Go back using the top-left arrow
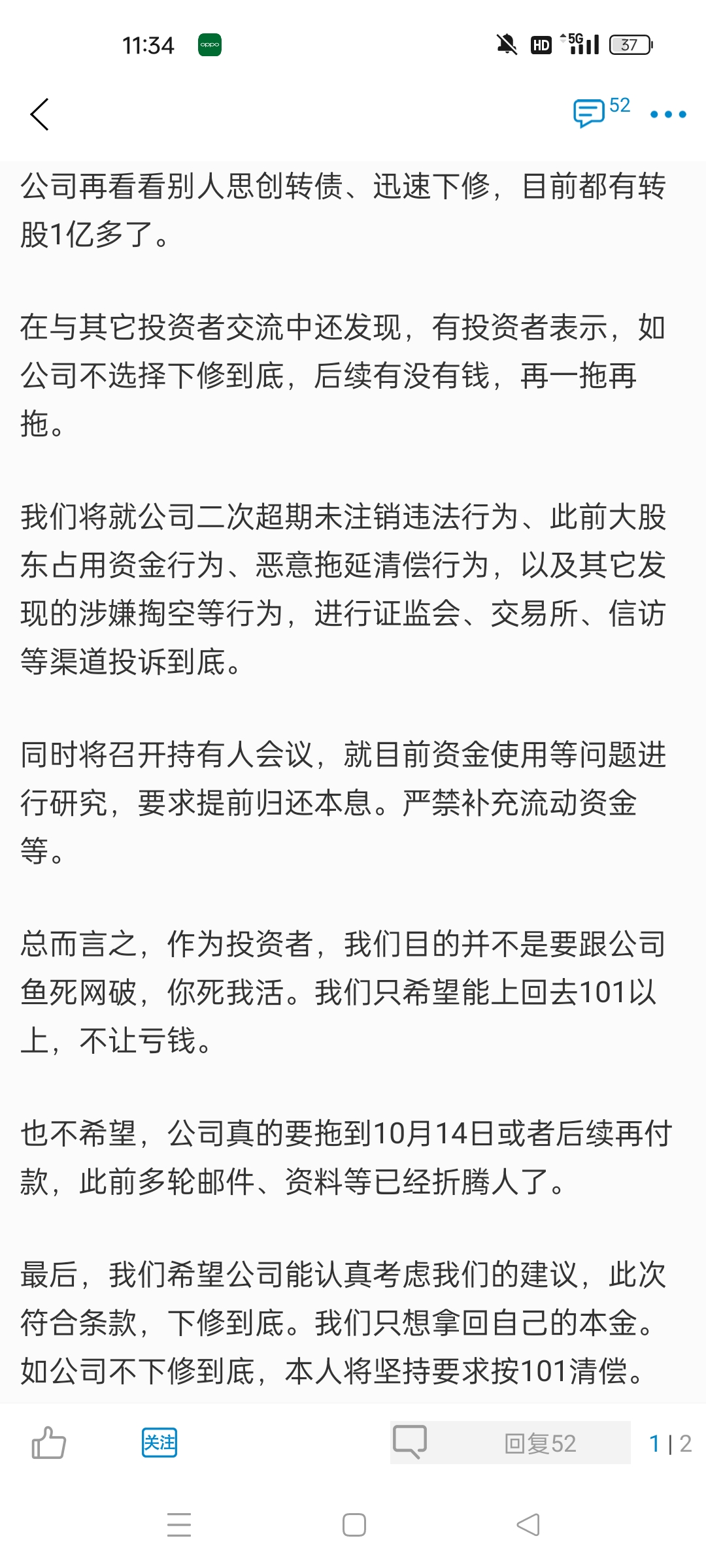The image size is (706, 1568). pyautogui.click(x=39, y=114)
